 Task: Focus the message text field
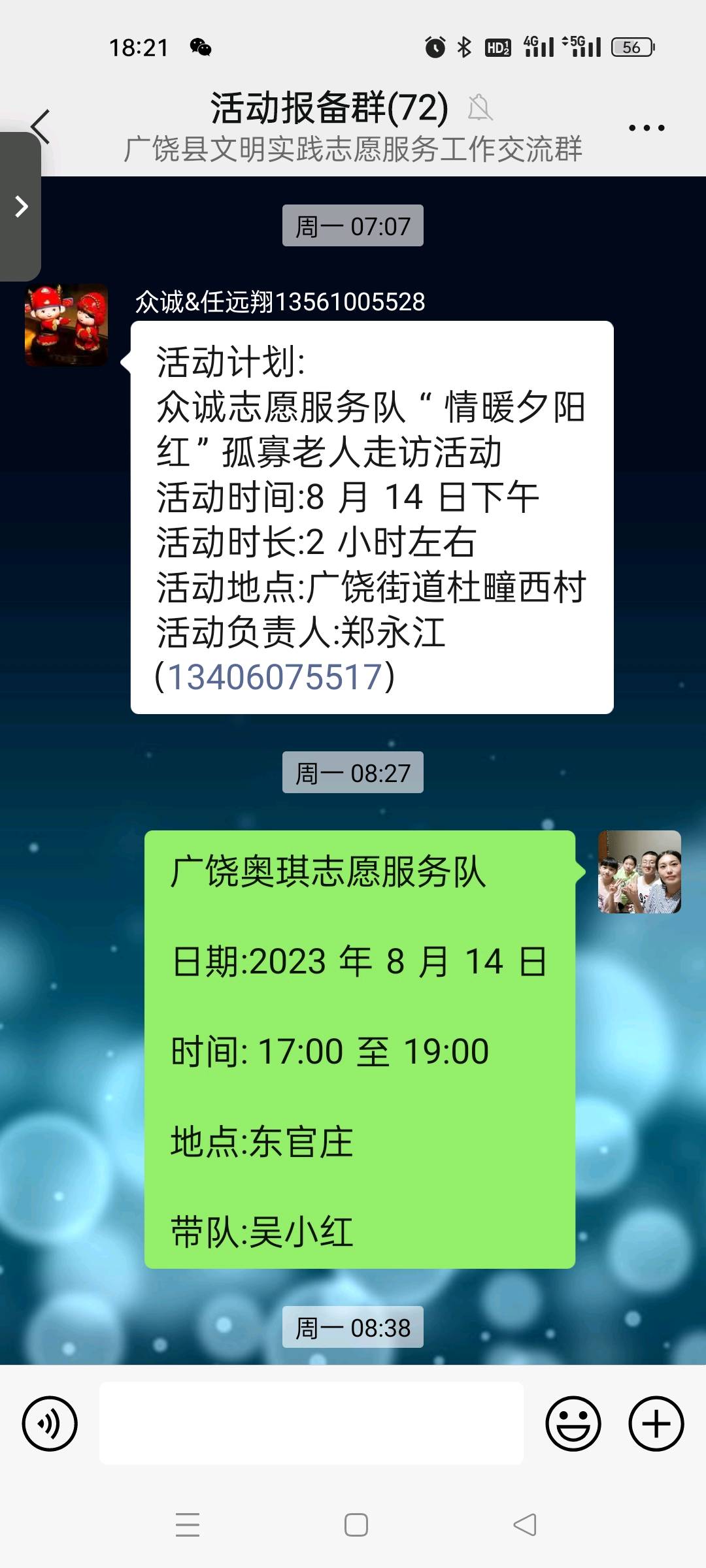(x=311, y=1423)
